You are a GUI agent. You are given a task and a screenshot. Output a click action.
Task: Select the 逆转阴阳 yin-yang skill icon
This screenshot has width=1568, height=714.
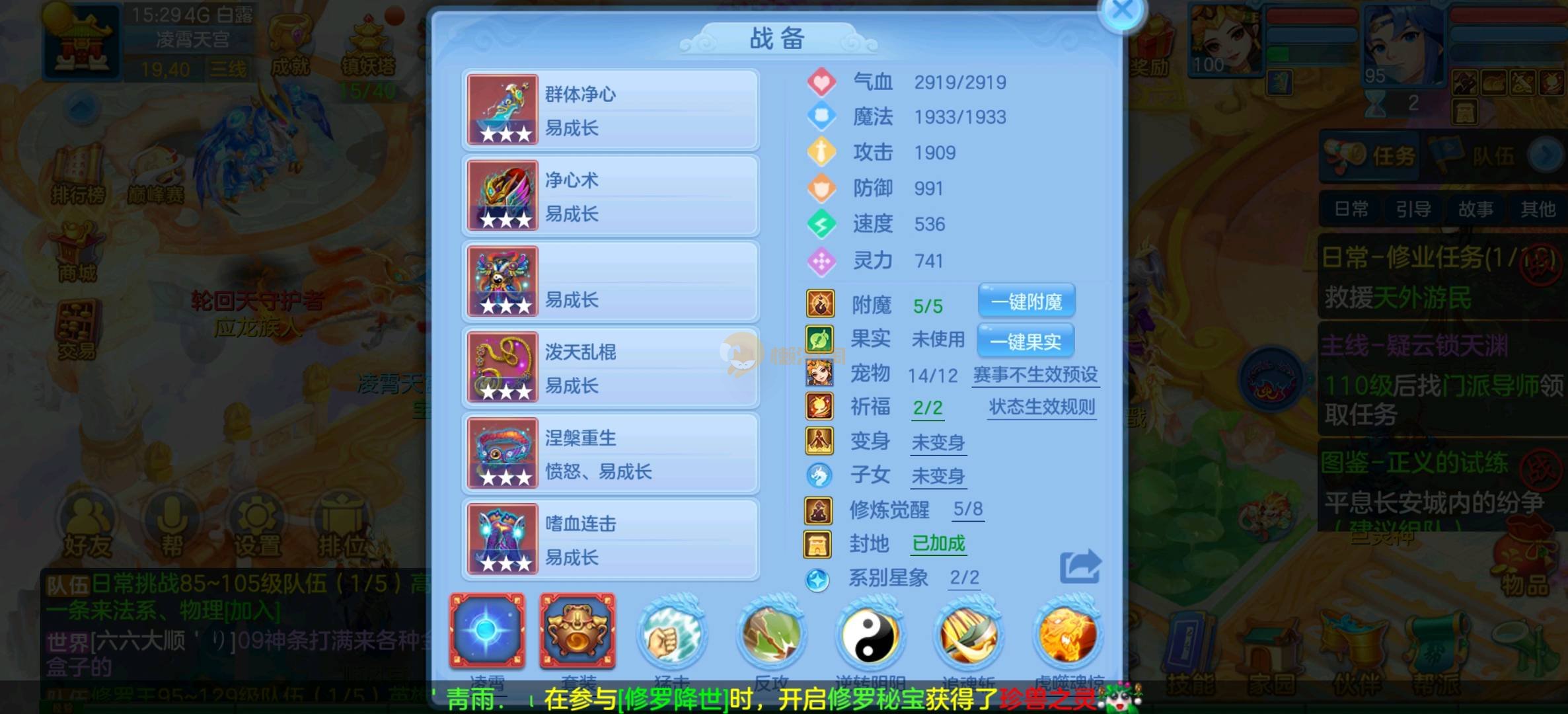(x=870, y=635)
